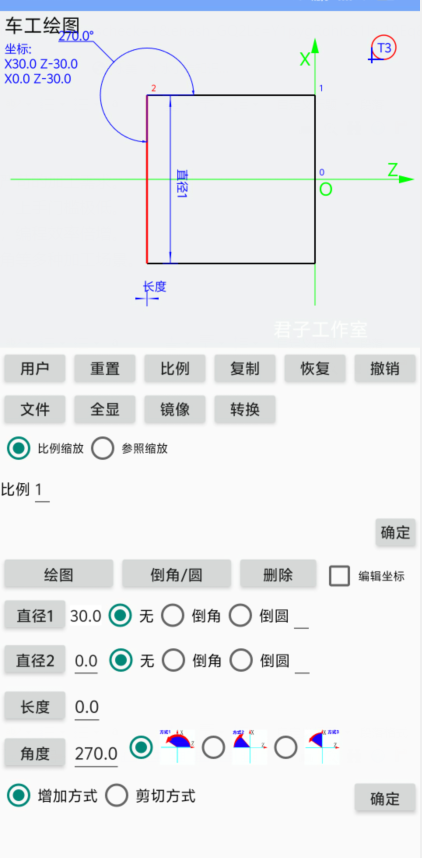Open the 比例 scale option
The width and height of the screenshot is (422, 858).
[175, 368]
